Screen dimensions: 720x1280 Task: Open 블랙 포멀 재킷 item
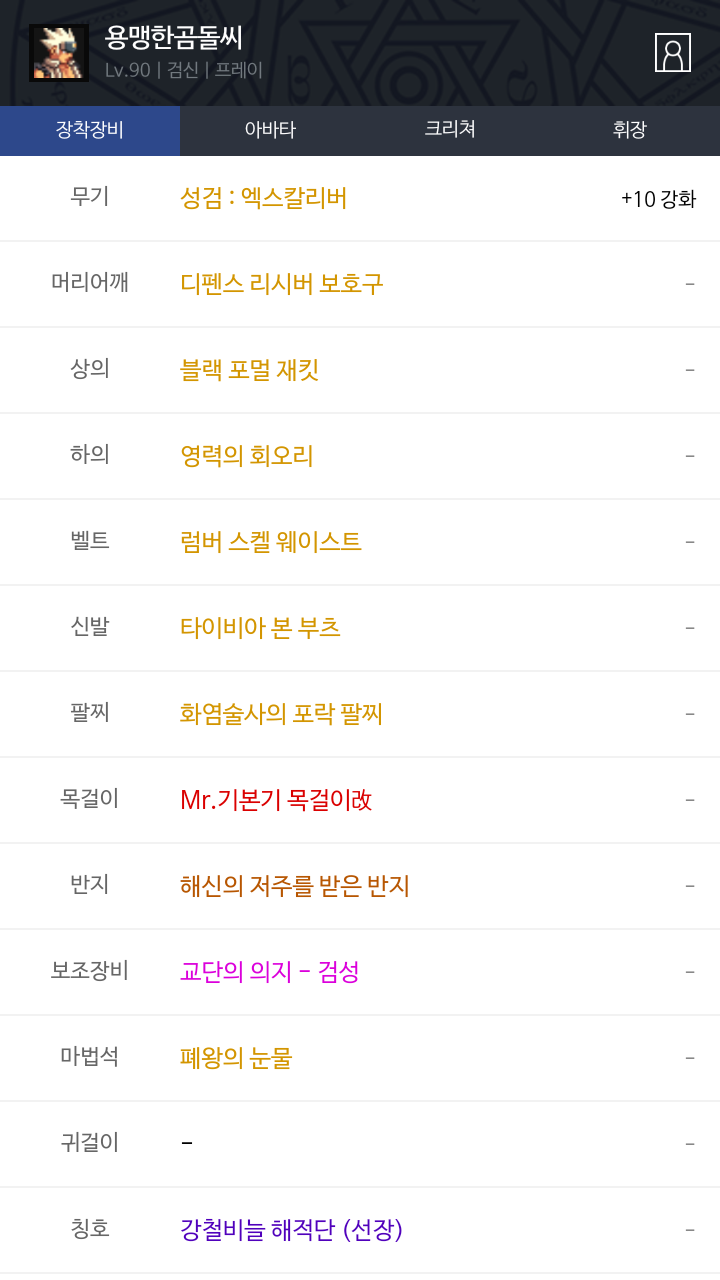pyautogui.click(x=250, y=370)
